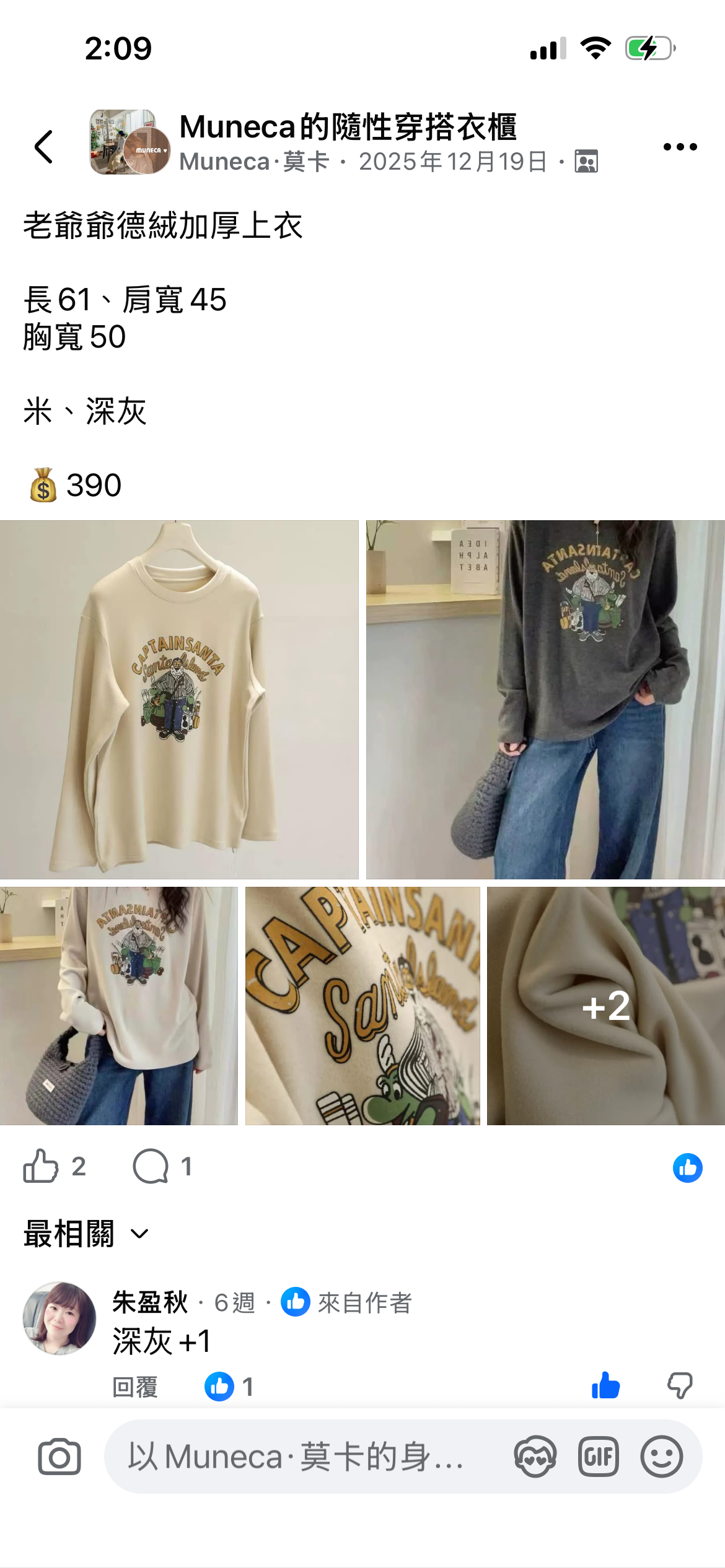The width and height of the screenshot is (725, 1568).
Task: Open the emoji smiley picker
Action: coord(661,1457)
